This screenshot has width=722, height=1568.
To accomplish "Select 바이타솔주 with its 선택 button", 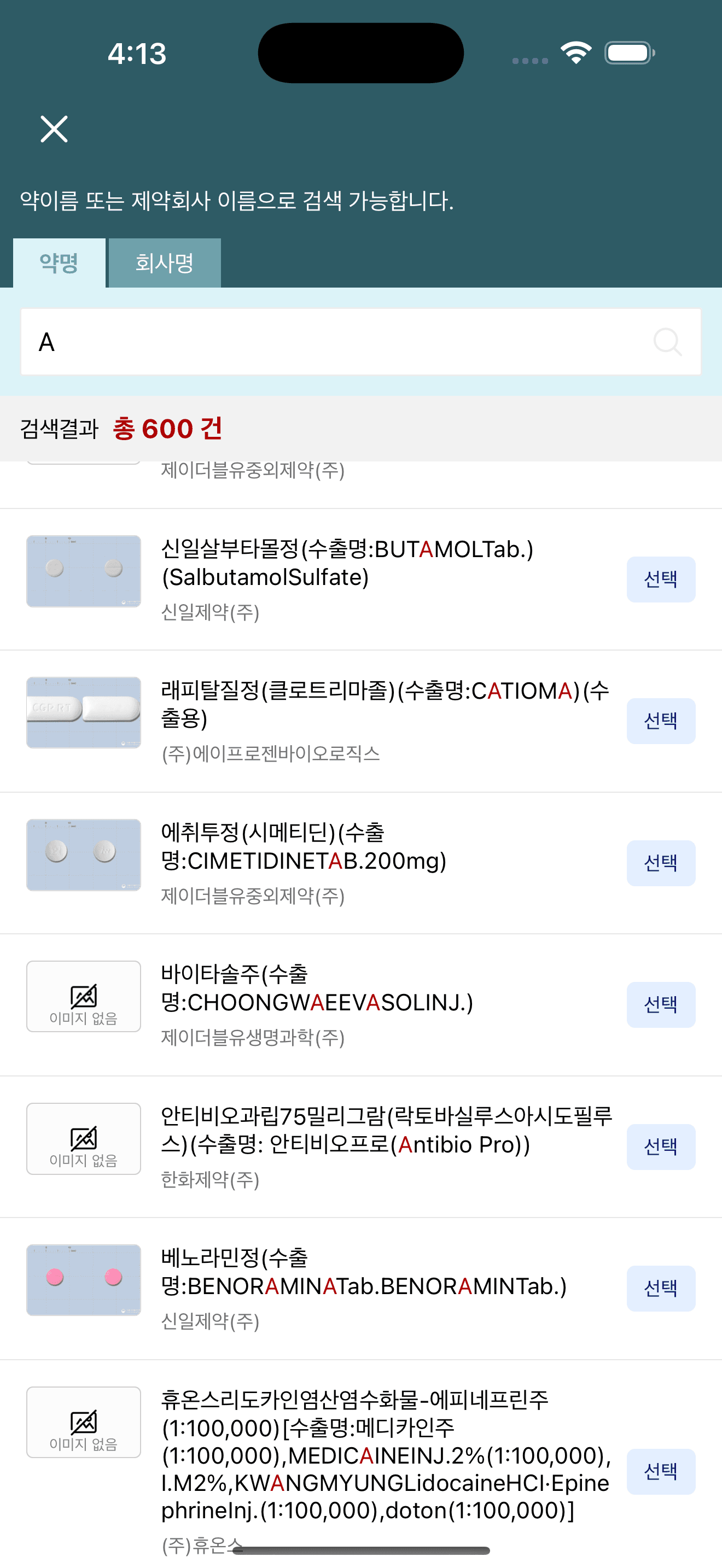I will pos(661,1005).
